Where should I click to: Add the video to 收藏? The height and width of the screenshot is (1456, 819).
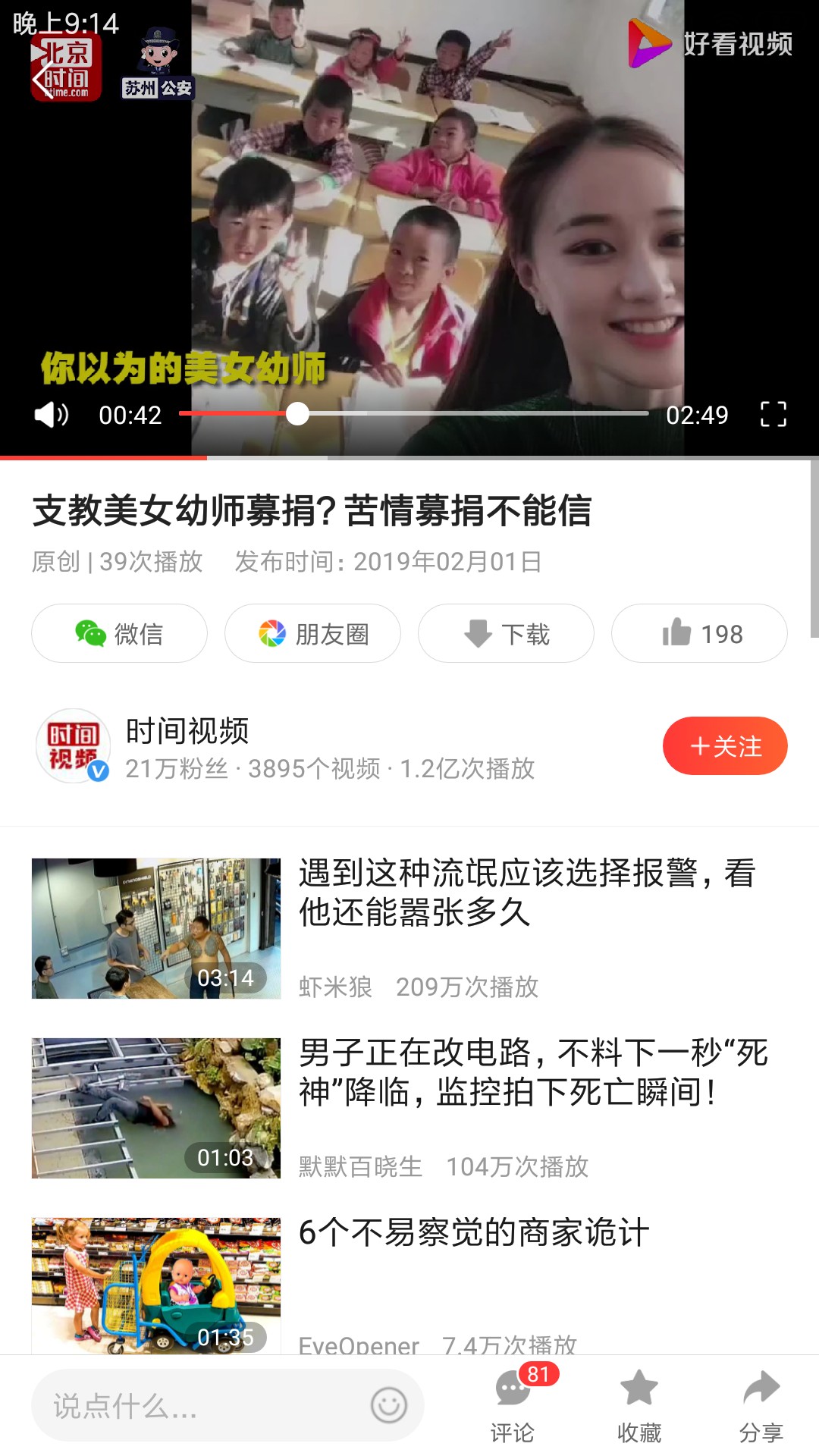639,1406
